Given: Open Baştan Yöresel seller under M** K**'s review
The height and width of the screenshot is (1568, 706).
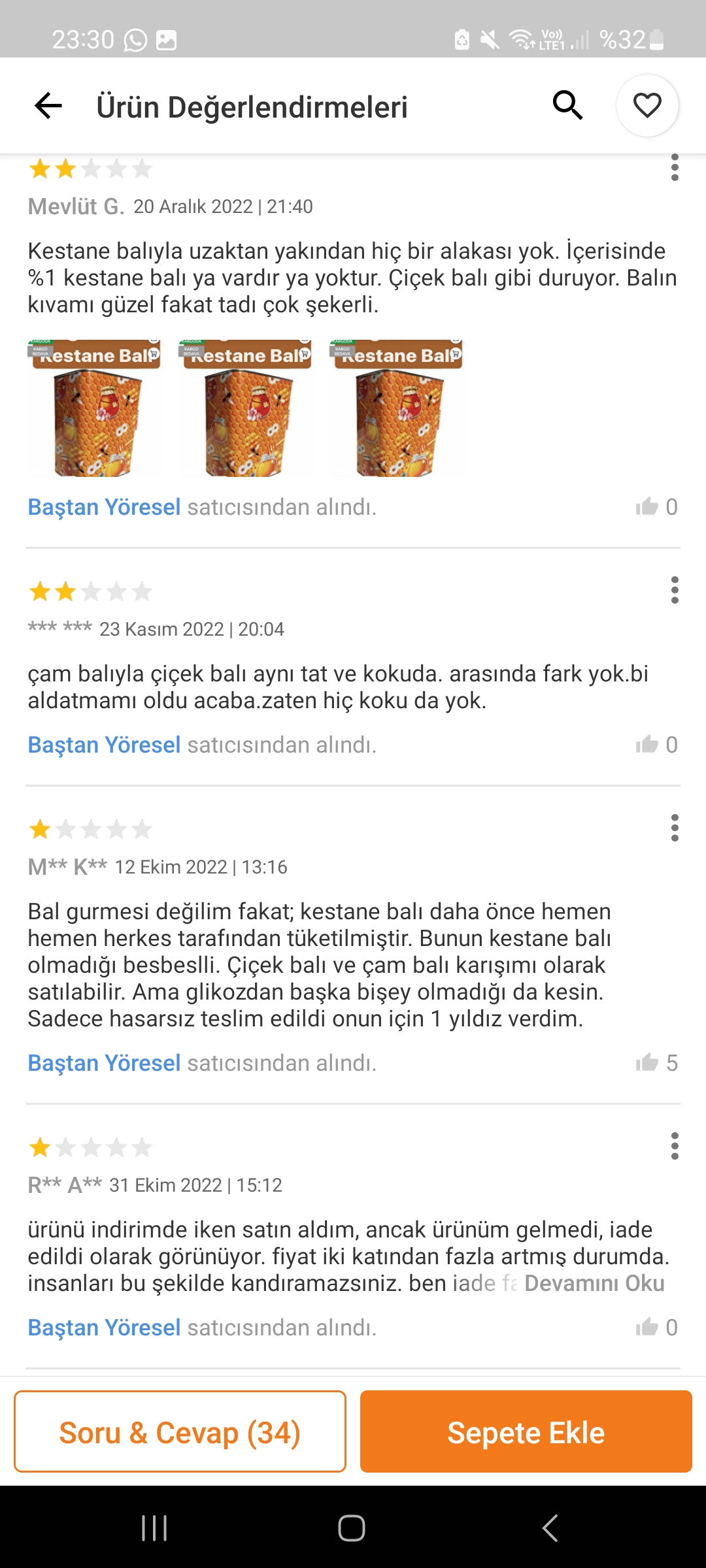Looking at the screenshot, I should pos(104,1063).
